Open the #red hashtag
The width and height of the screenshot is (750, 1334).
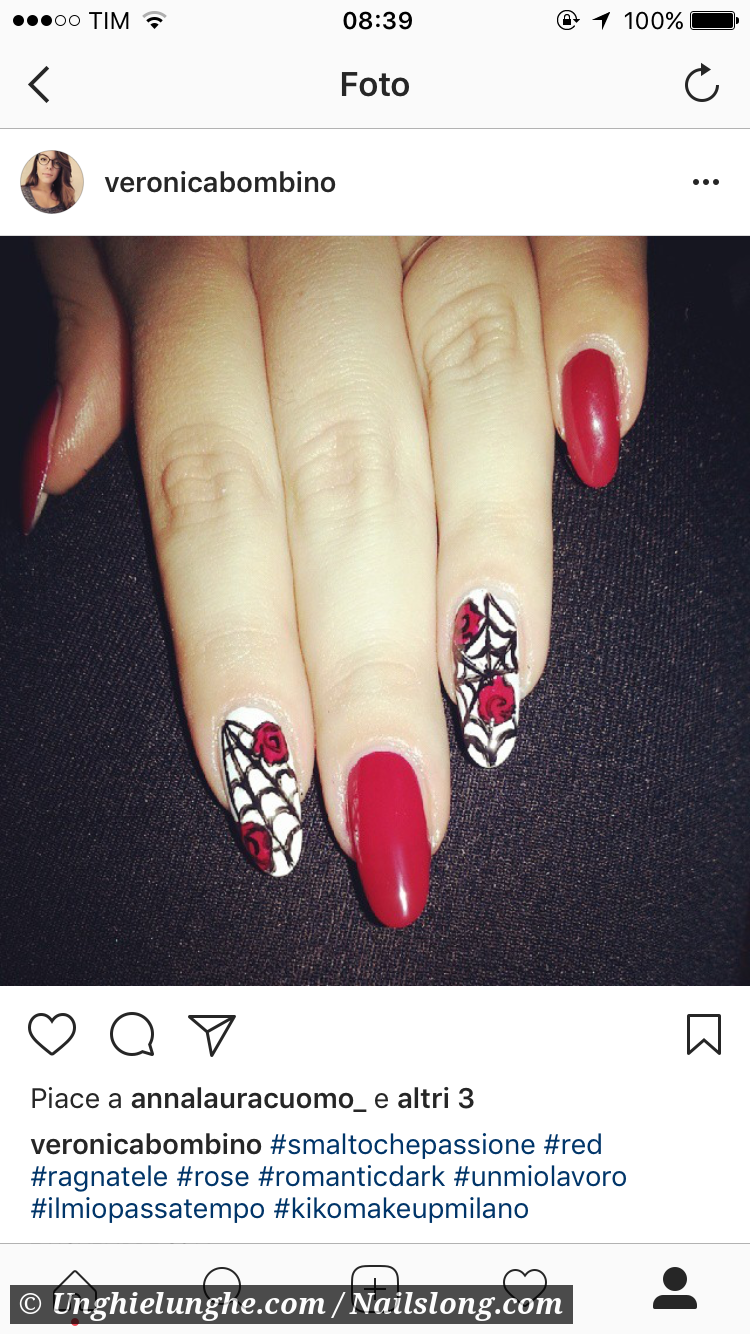click(x=573, y=1144)
